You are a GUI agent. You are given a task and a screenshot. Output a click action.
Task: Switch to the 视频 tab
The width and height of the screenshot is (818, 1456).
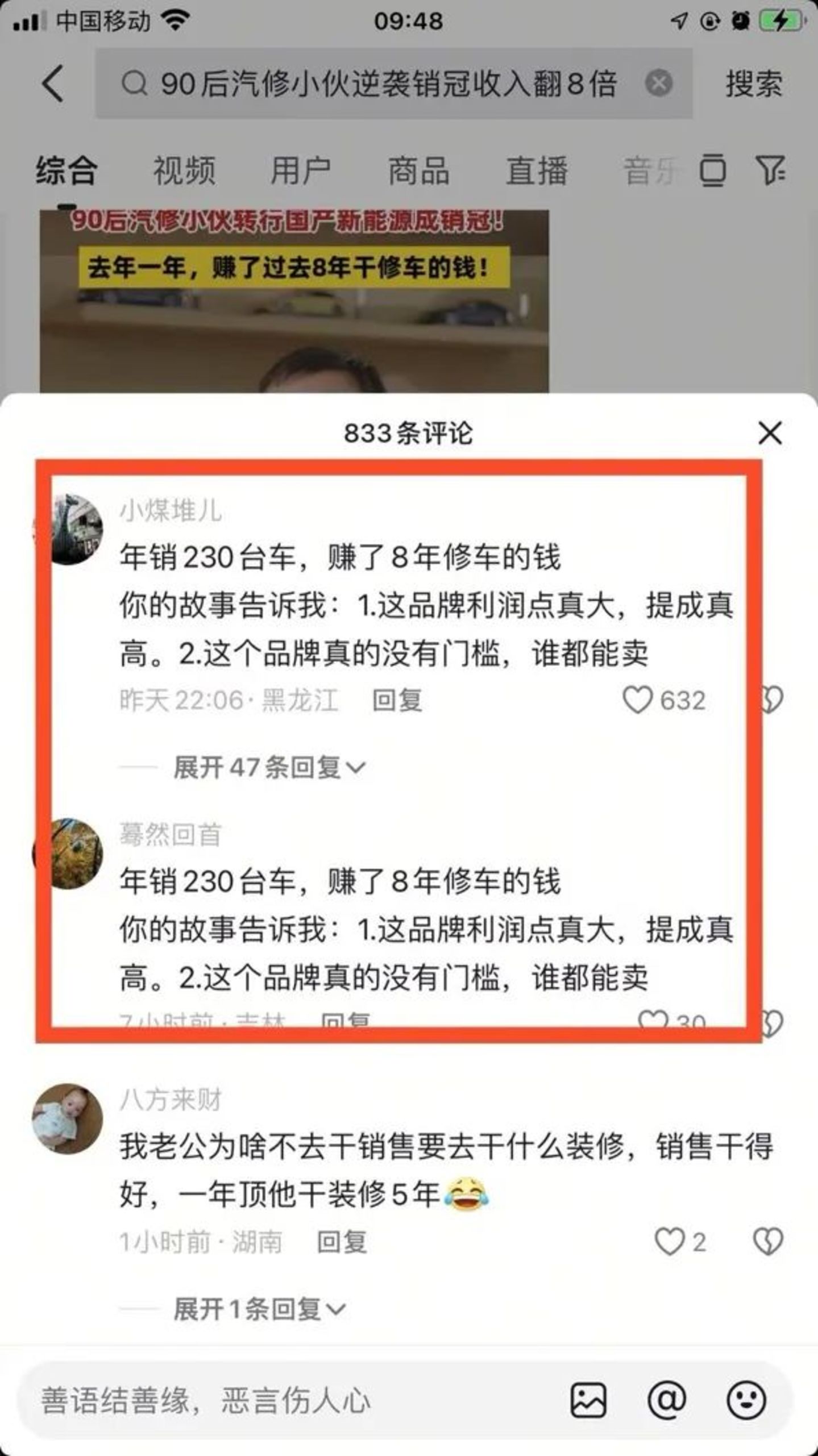184,170
